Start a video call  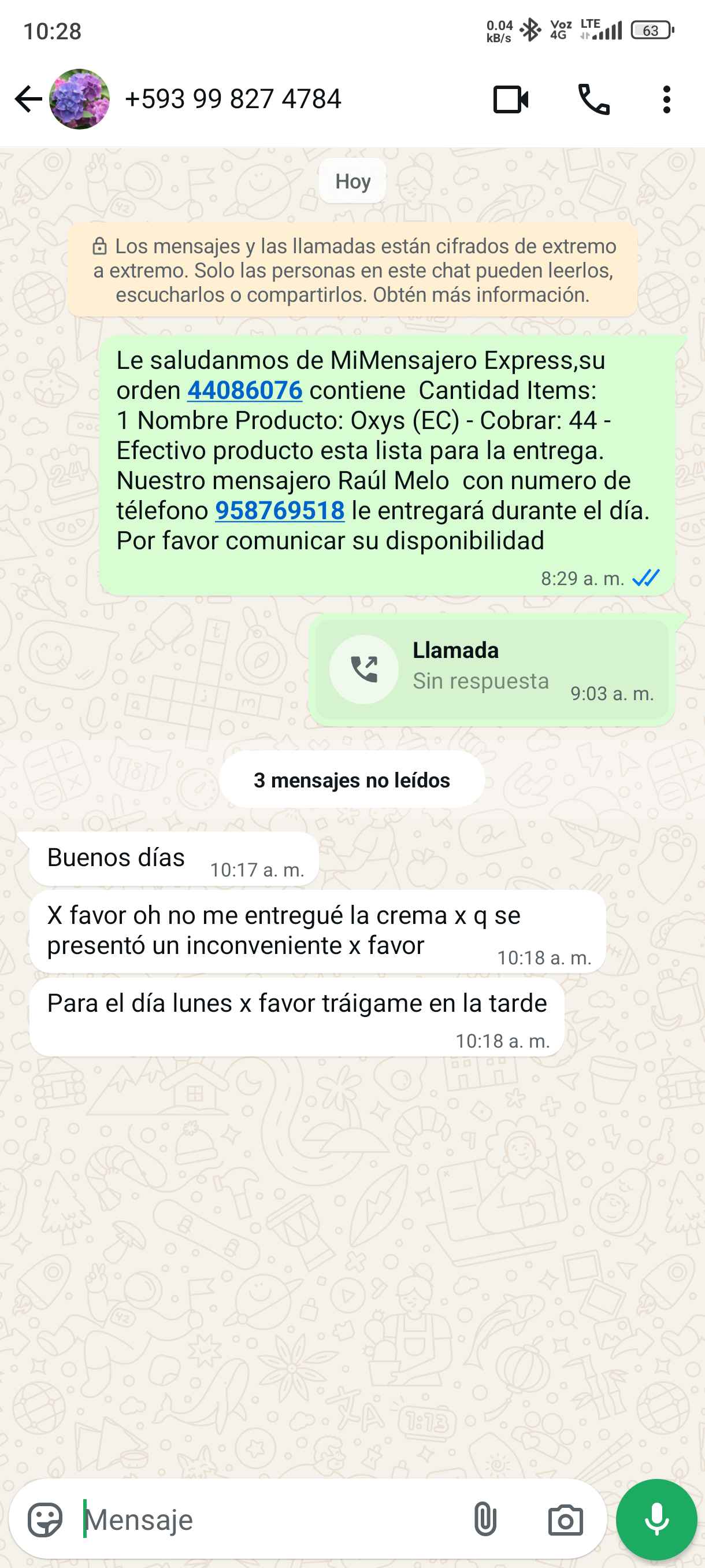point(510,99)
